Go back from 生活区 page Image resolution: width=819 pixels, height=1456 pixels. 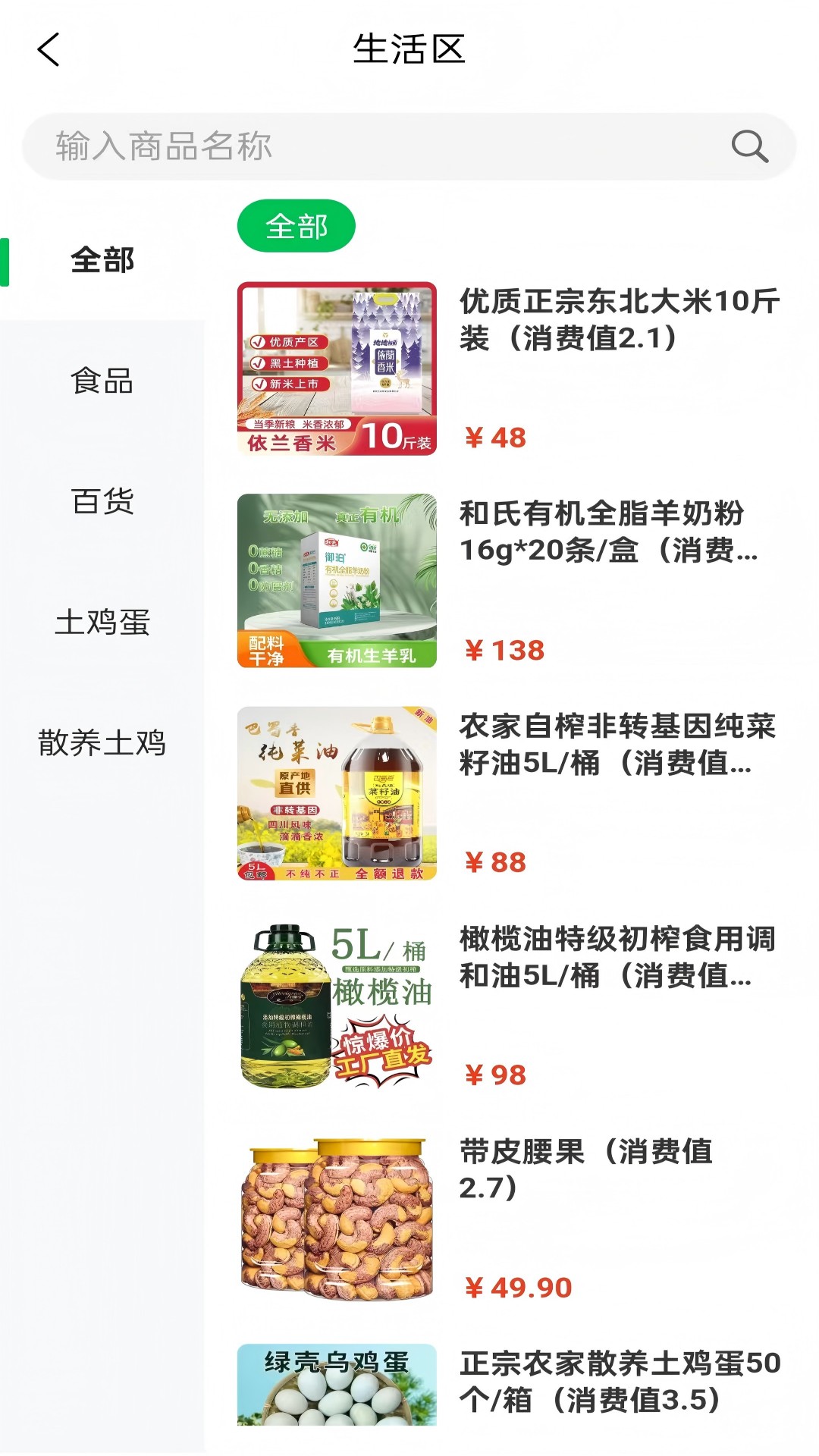(49, 50)
